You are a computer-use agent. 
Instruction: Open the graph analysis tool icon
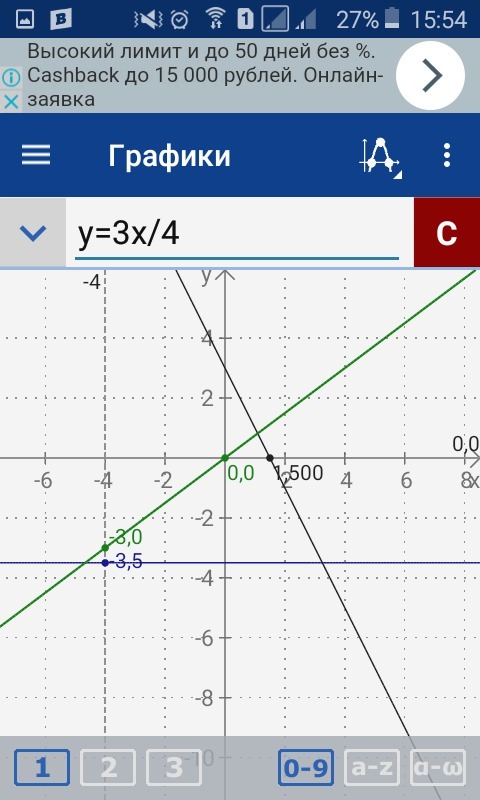coord(381,155)
